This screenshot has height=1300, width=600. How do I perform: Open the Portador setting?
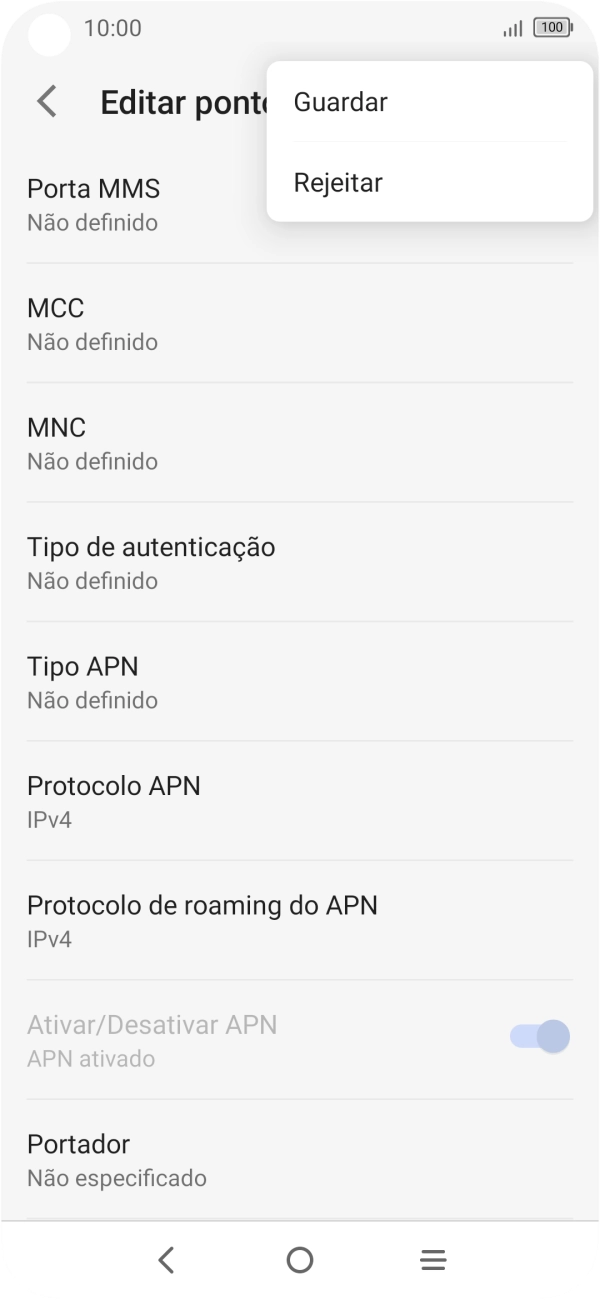click(300, 1159)
